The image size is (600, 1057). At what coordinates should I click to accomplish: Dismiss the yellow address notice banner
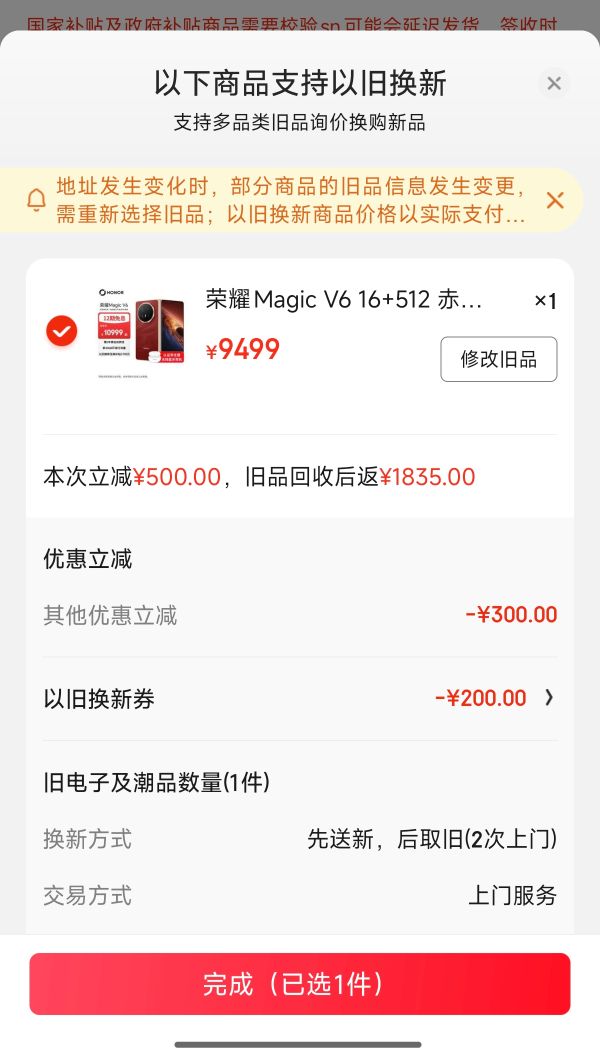coord(555,200)
